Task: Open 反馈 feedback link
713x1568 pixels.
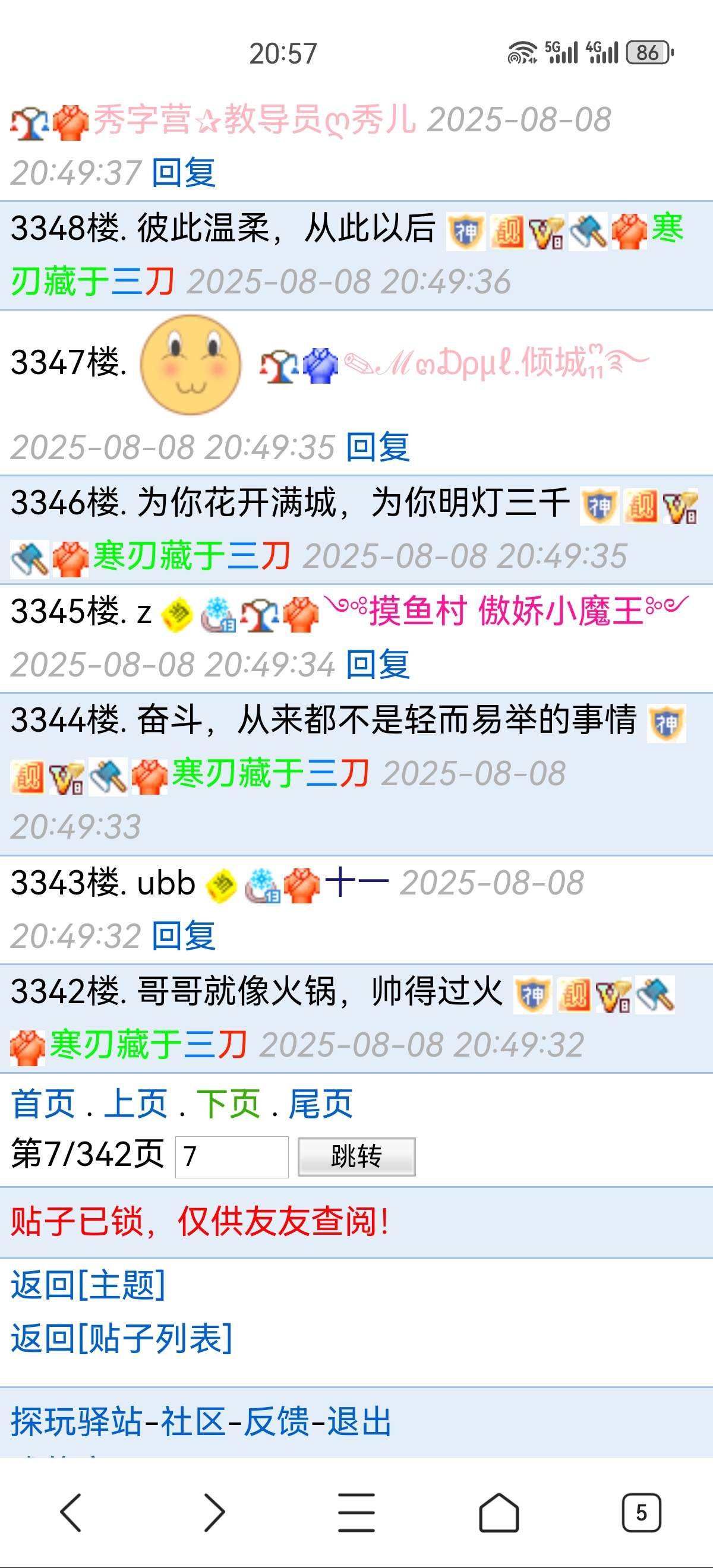Action: pos(276,1422)
